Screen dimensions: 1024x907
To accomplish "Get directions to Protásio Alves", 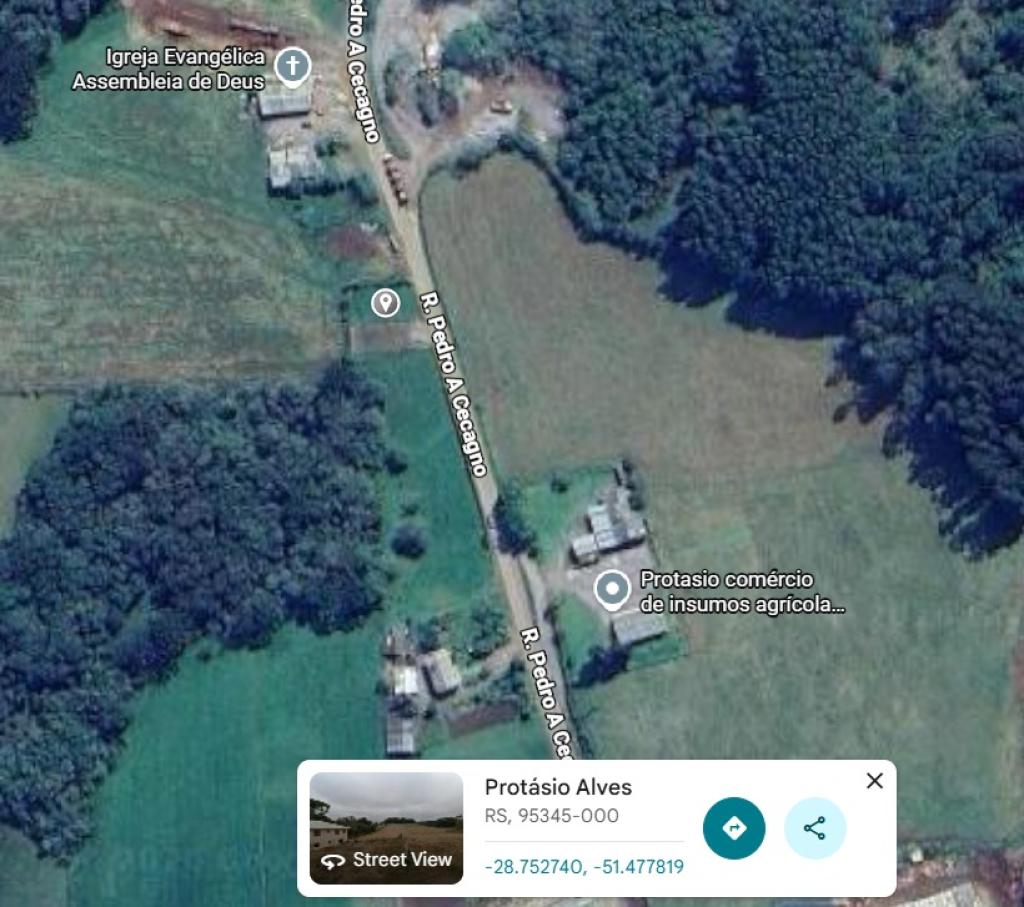I will 734,828.
